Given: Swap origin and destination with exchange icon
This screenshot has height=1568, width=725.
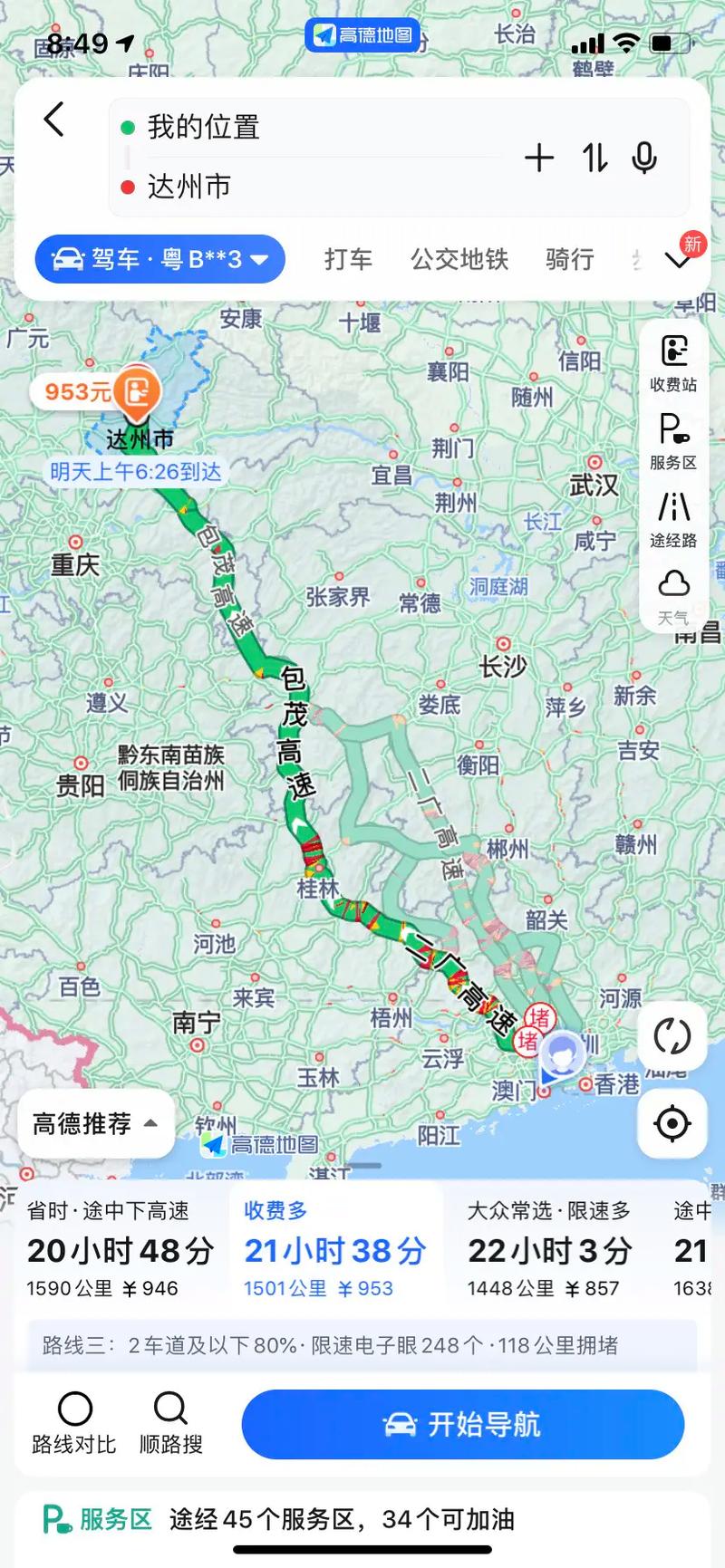Looking at the screenshot, I should (594, 157).
